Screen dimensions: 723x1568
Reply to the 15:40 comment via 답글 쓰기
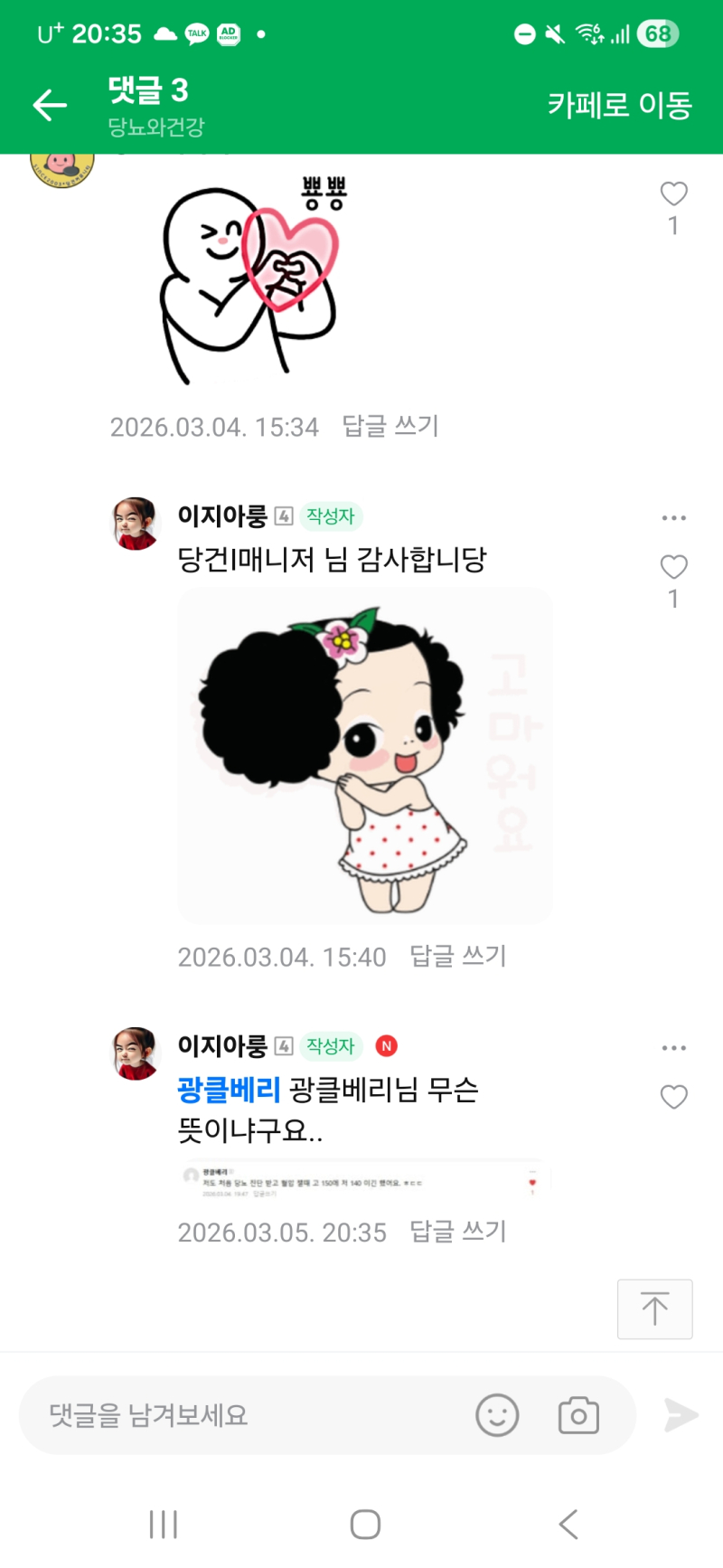coord(458,956)
